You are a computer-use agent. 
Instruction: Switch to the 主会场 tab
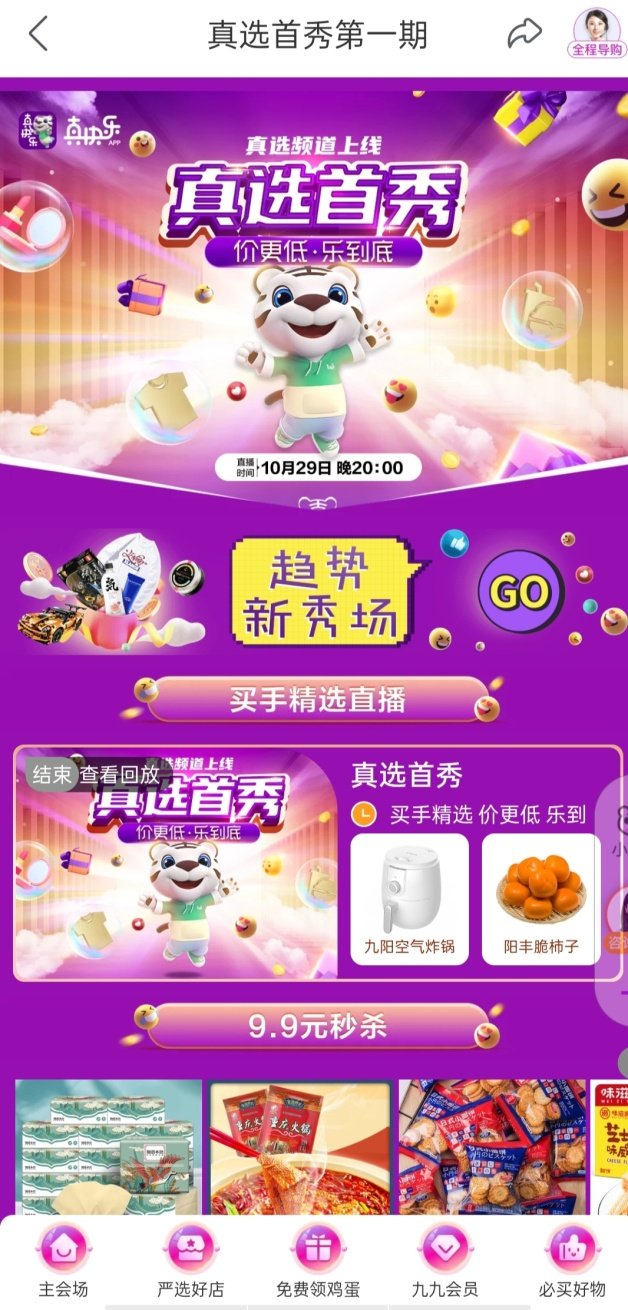(x=62, y=1258)
